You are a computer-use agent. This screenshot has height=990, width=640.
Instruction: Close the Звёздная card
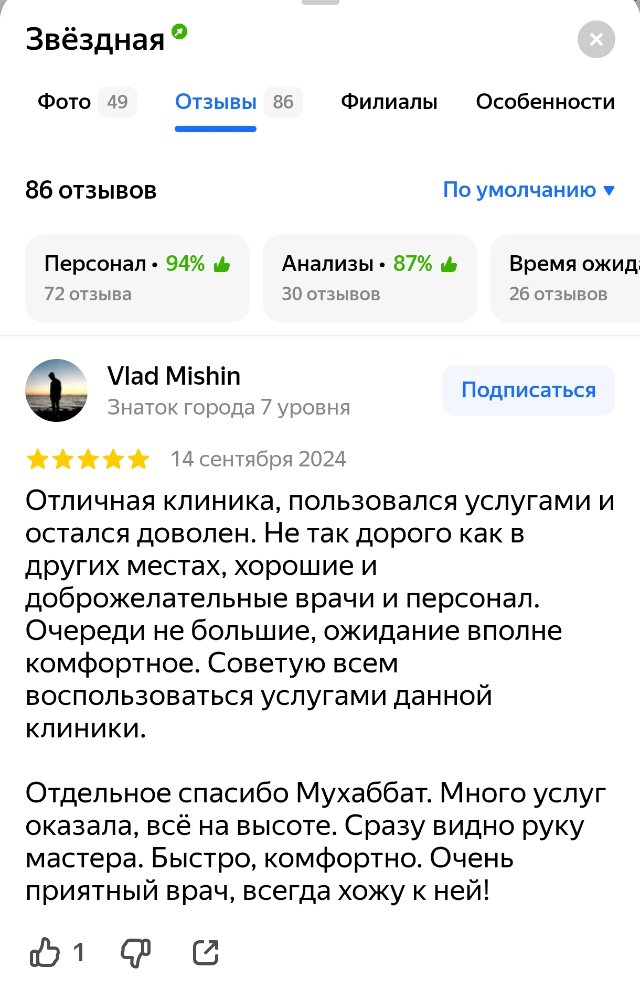click(x=596, y=40)
